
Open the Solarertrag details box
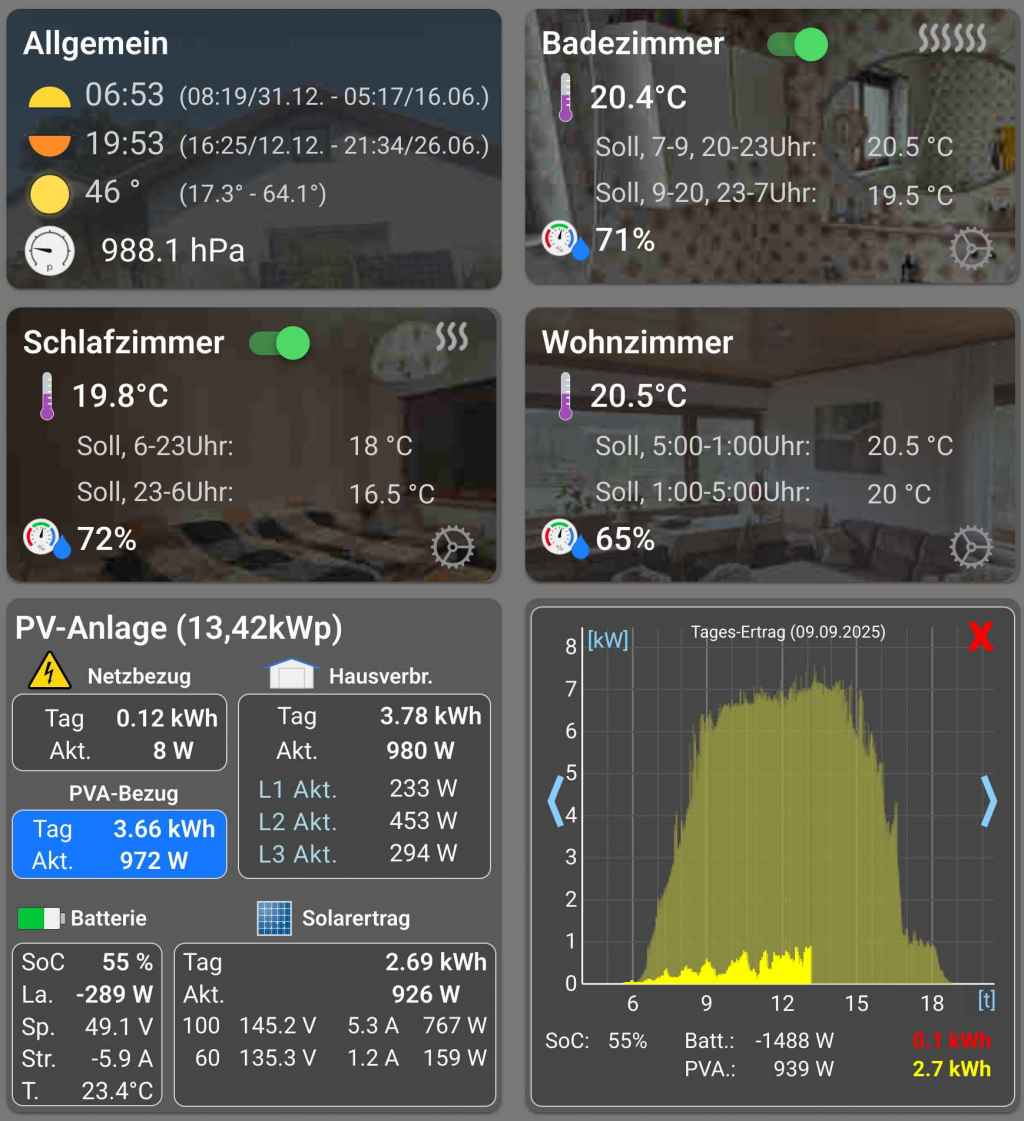tap(335, 1024)
